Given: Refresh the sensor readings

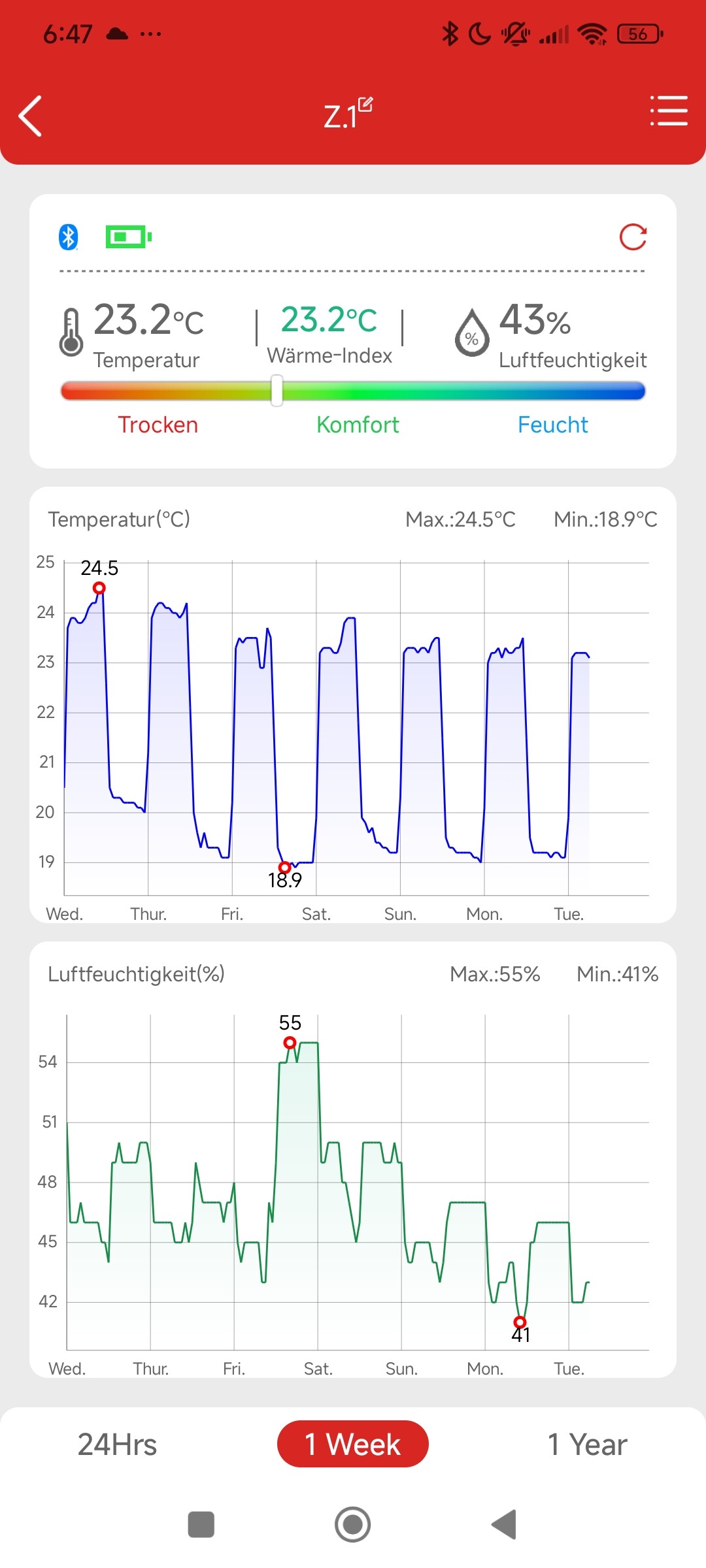Looking at the screenshot, I should pyautogui.click(x=633, y=237).
